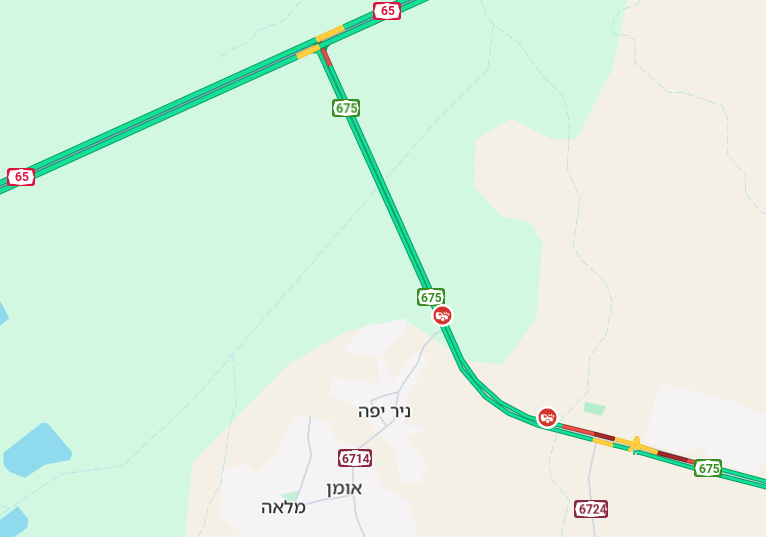Image resolution: width=766 pixels, height=537 pixels.
Task: Open the crash marker beside the 675 shield
Action: point(442,315)
